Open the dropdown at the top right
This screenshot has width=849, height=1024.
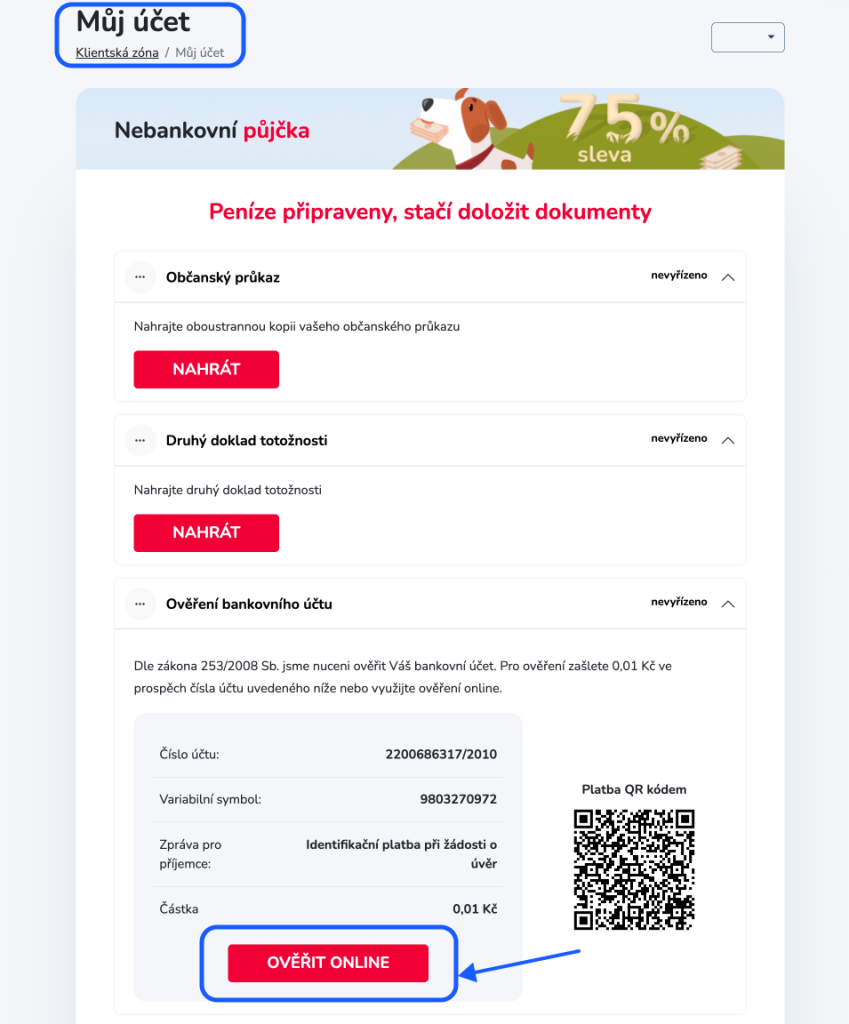747,37
